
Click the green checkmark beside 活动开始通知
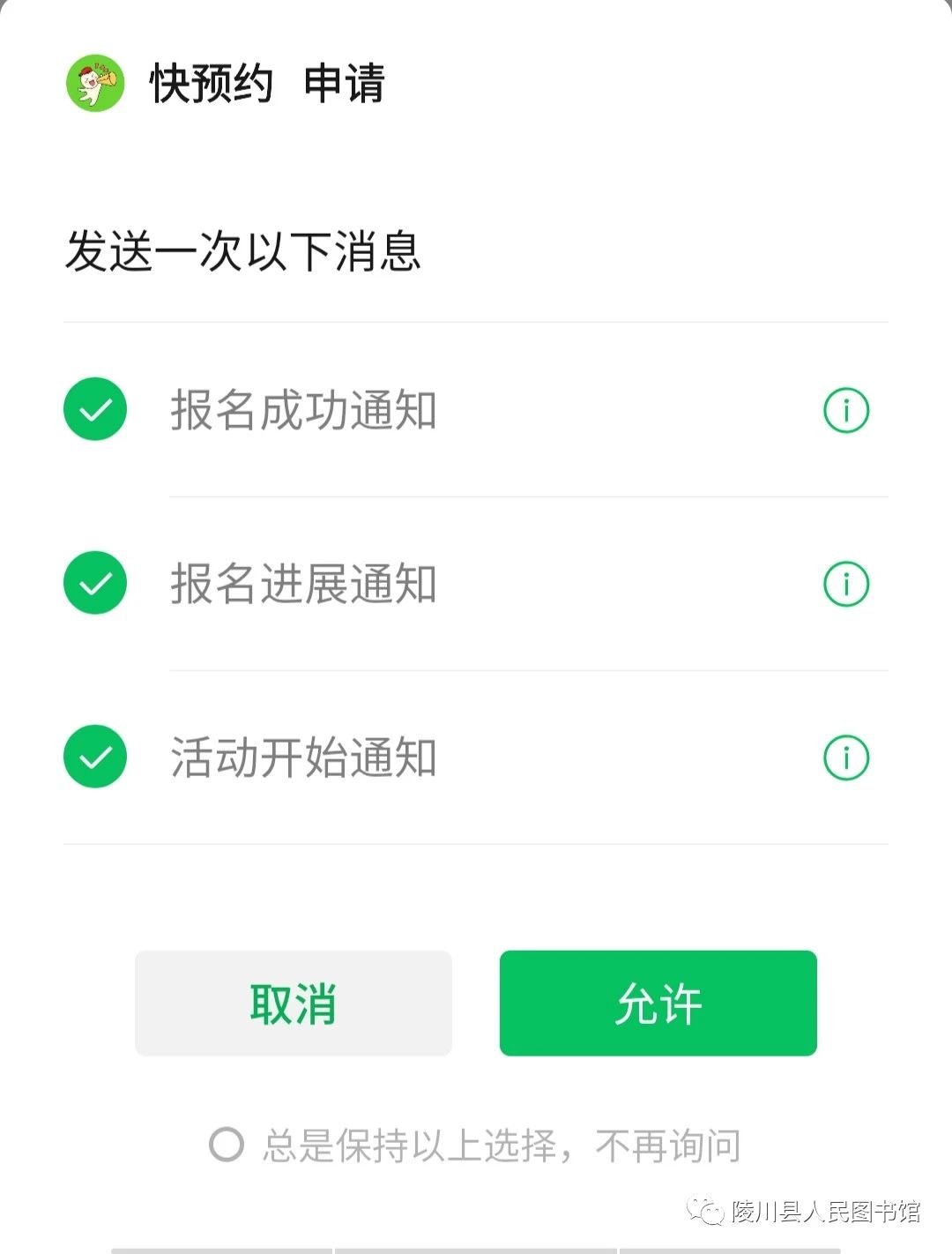click(94, 757)
